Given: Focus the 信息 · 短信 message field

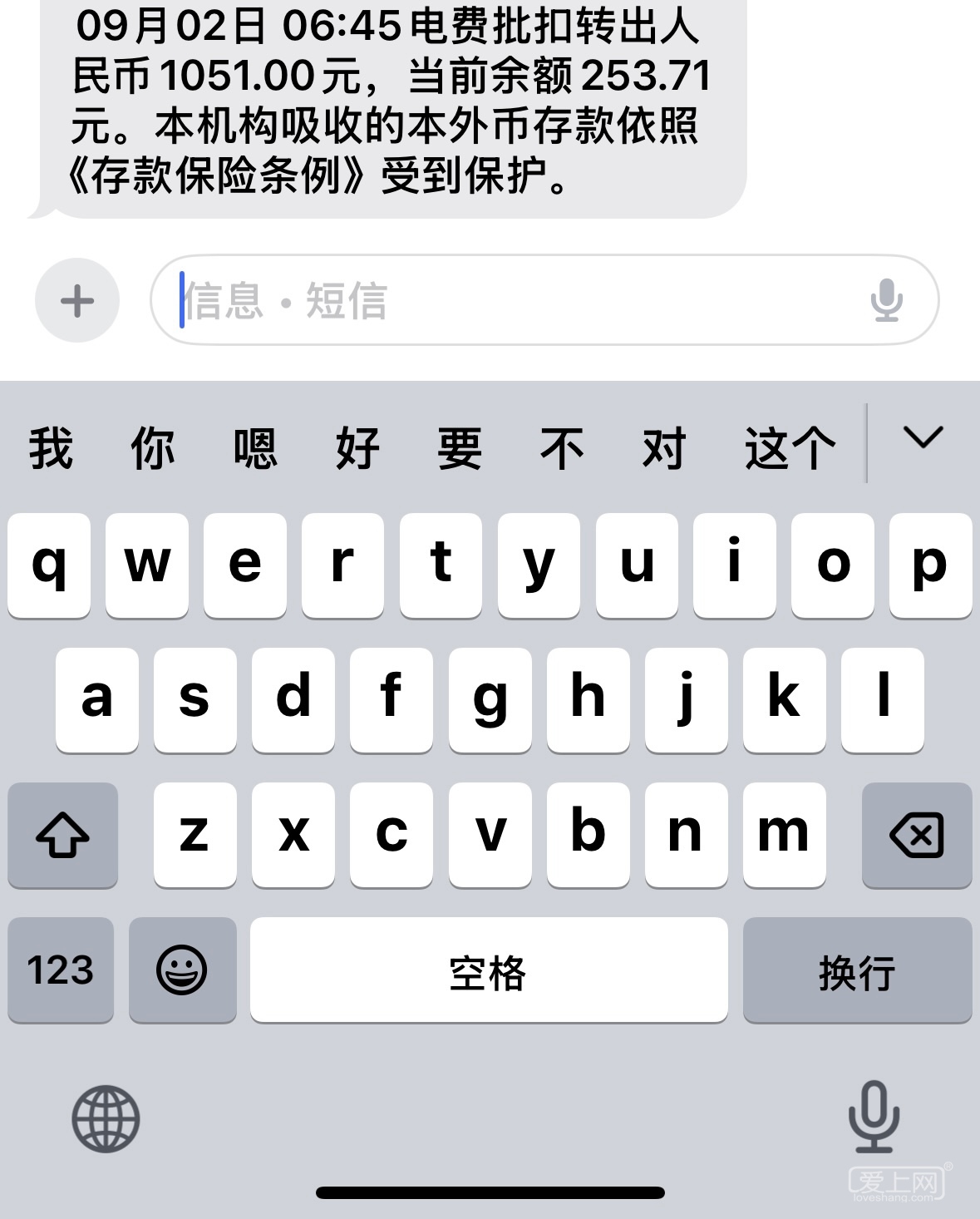Looking at the screenshot, I should pos(515,300).
